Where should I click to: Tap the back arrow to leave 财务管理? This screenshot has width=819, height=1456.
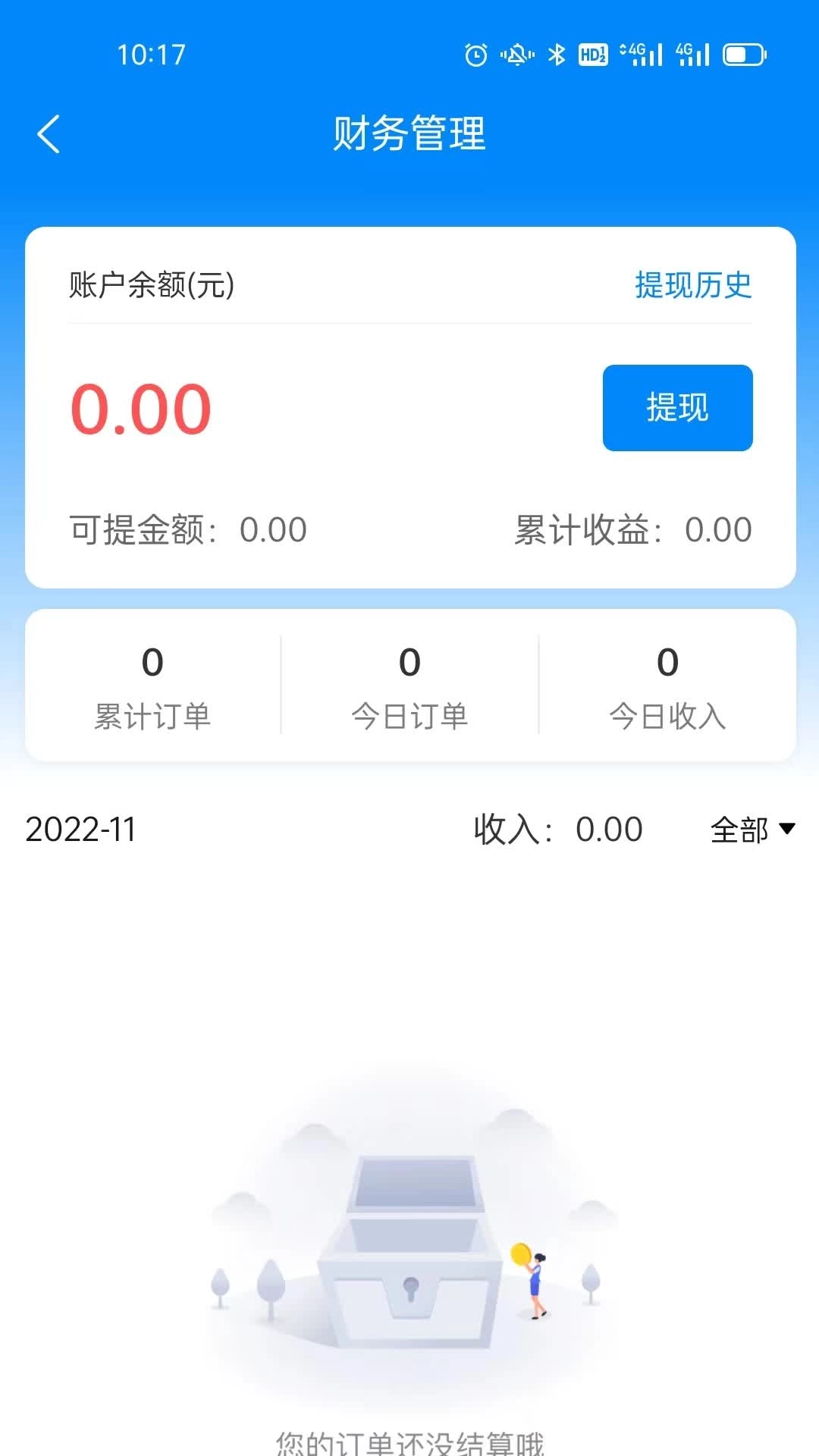click(49, 135)
